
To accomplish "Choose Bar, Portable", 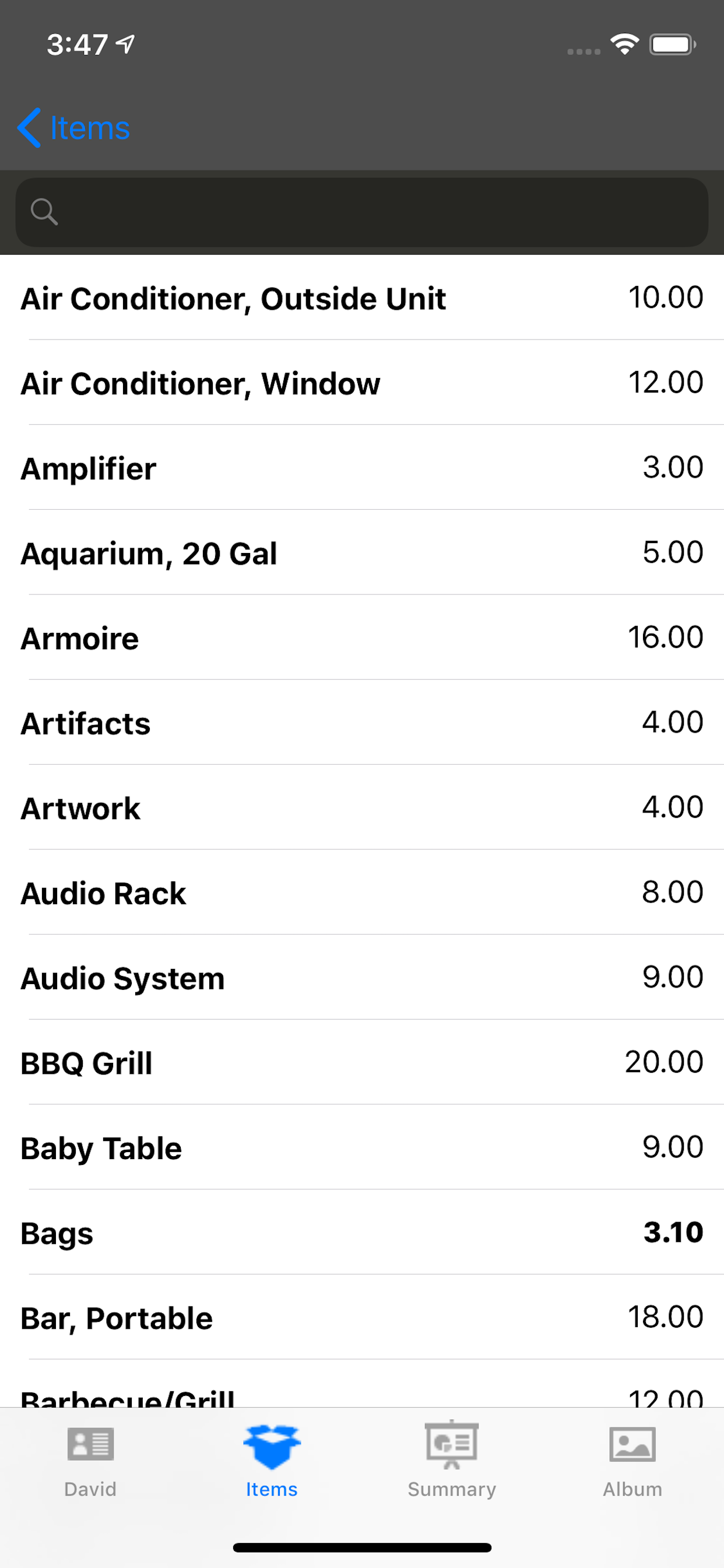I will (x=362, y=1317).
